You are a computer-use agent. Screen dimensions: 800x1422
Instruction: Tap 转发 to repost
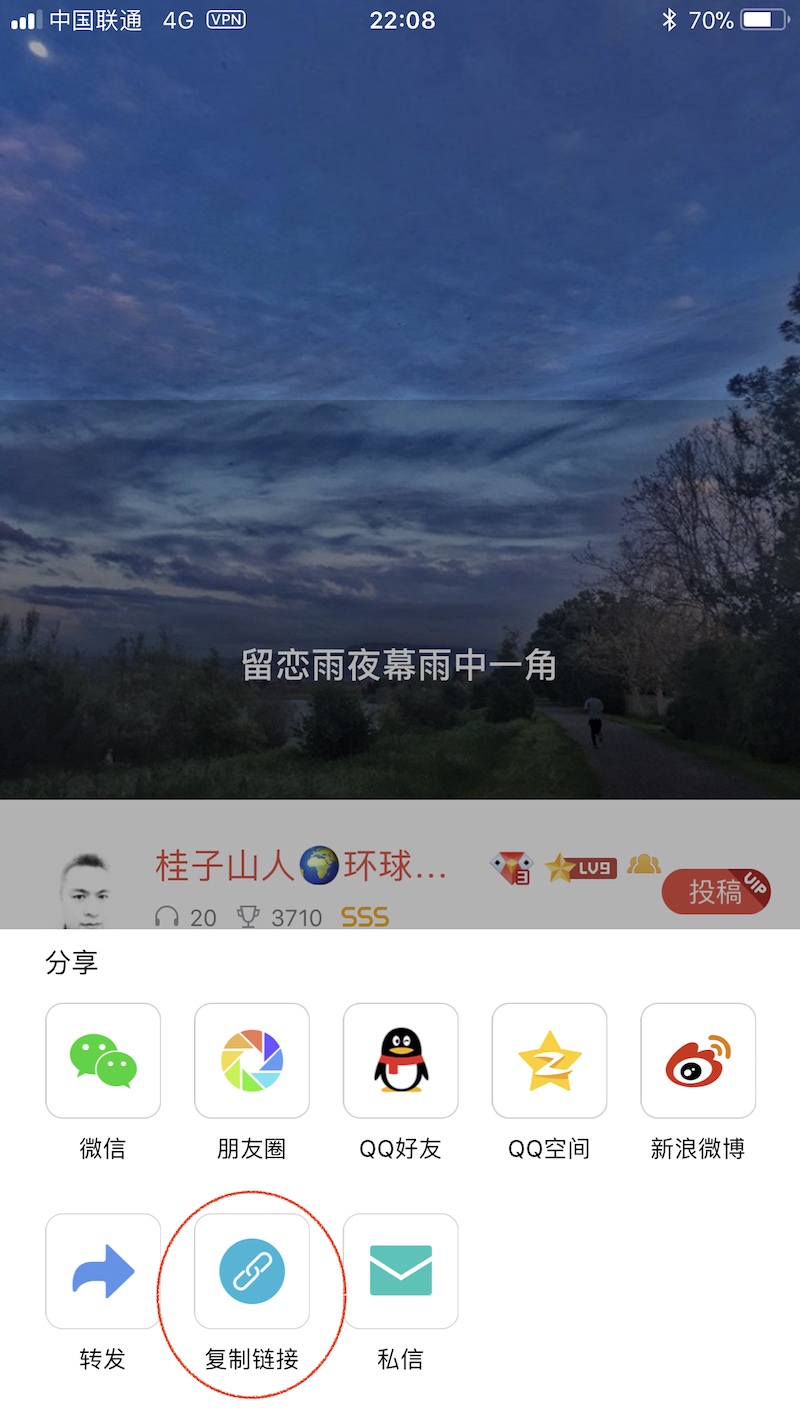(103, 1271)
